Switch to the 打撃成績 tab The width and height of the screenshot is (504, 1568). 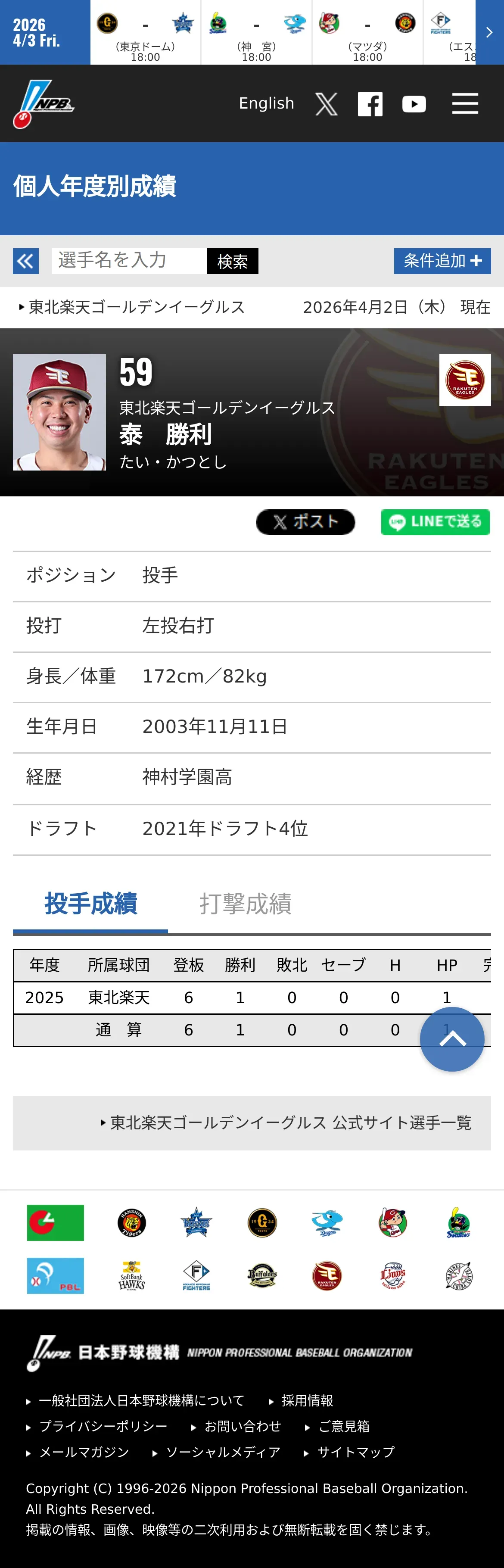tap(245, 904)
